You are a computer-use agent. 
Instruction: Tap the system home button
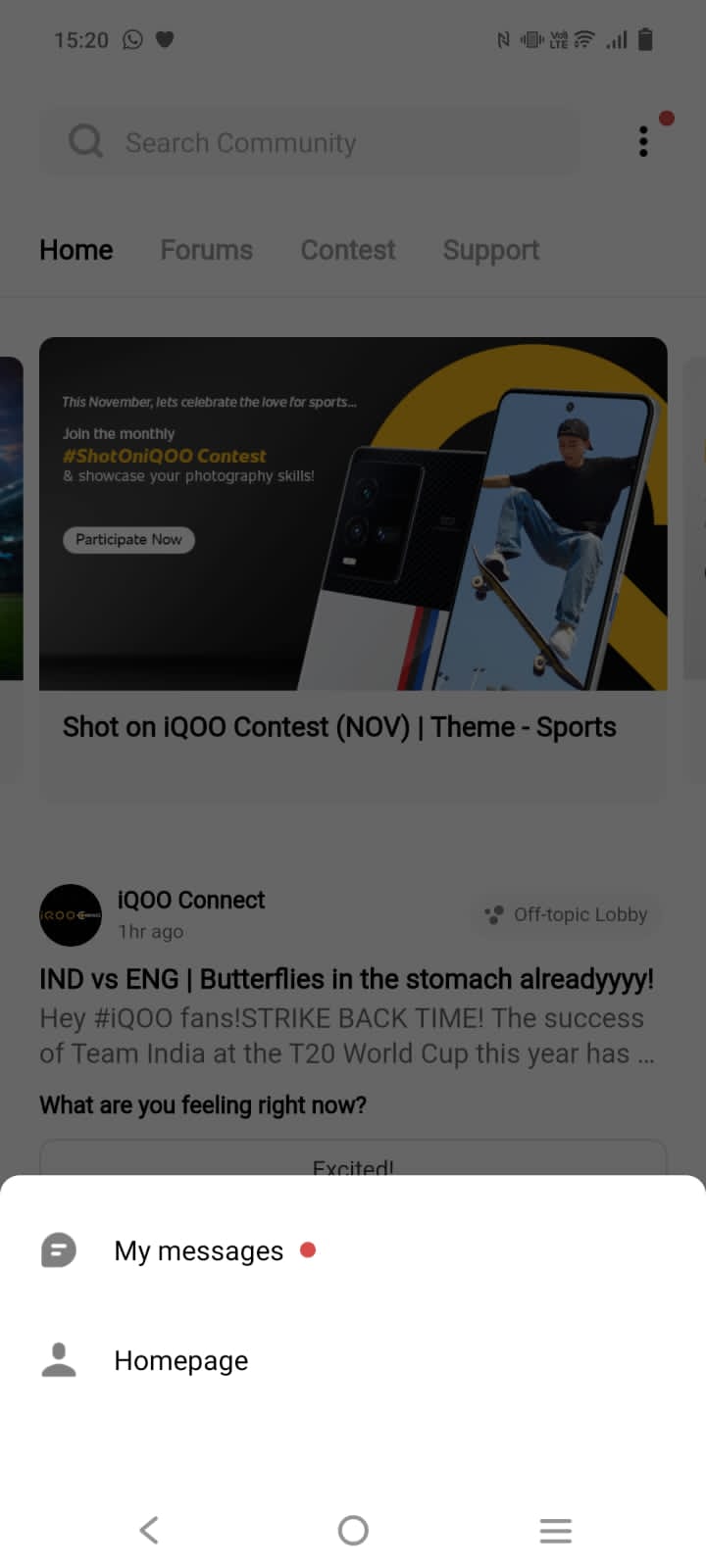(x=353, y=1530)
